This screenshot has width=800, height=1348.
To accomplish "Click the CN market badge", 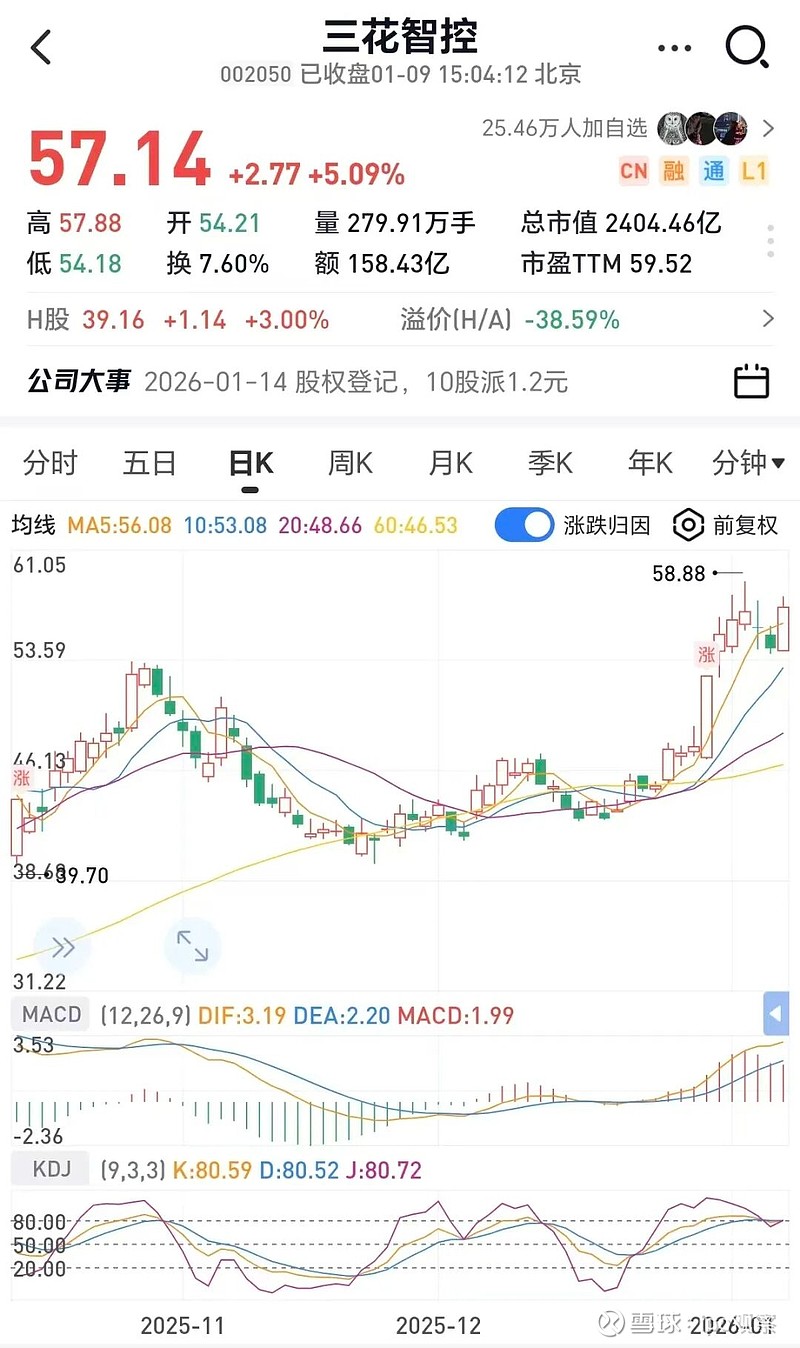I will coord(633,171).
